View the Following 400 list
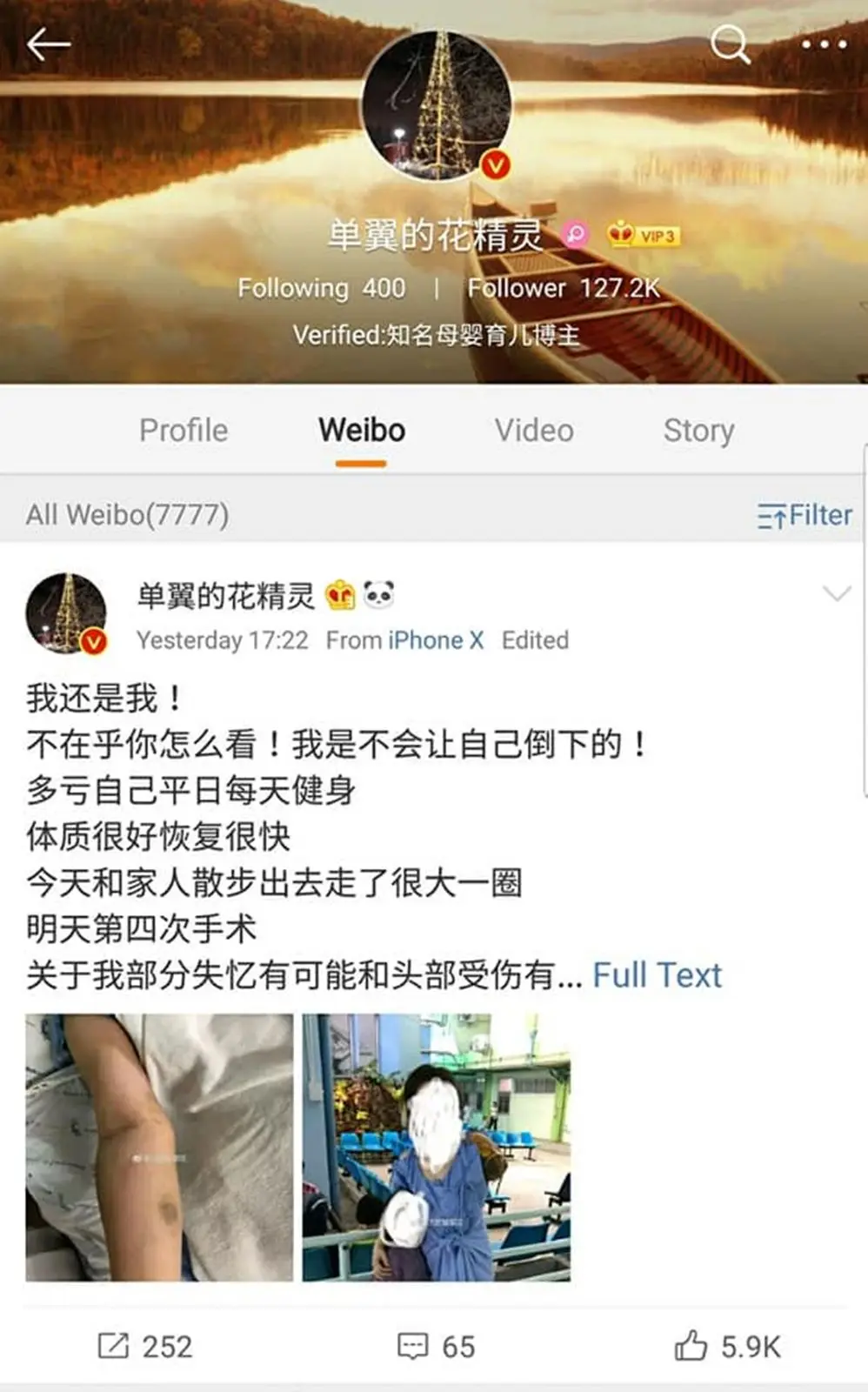Viewport: 868px width, 1392px height. [x=321, y=288]
